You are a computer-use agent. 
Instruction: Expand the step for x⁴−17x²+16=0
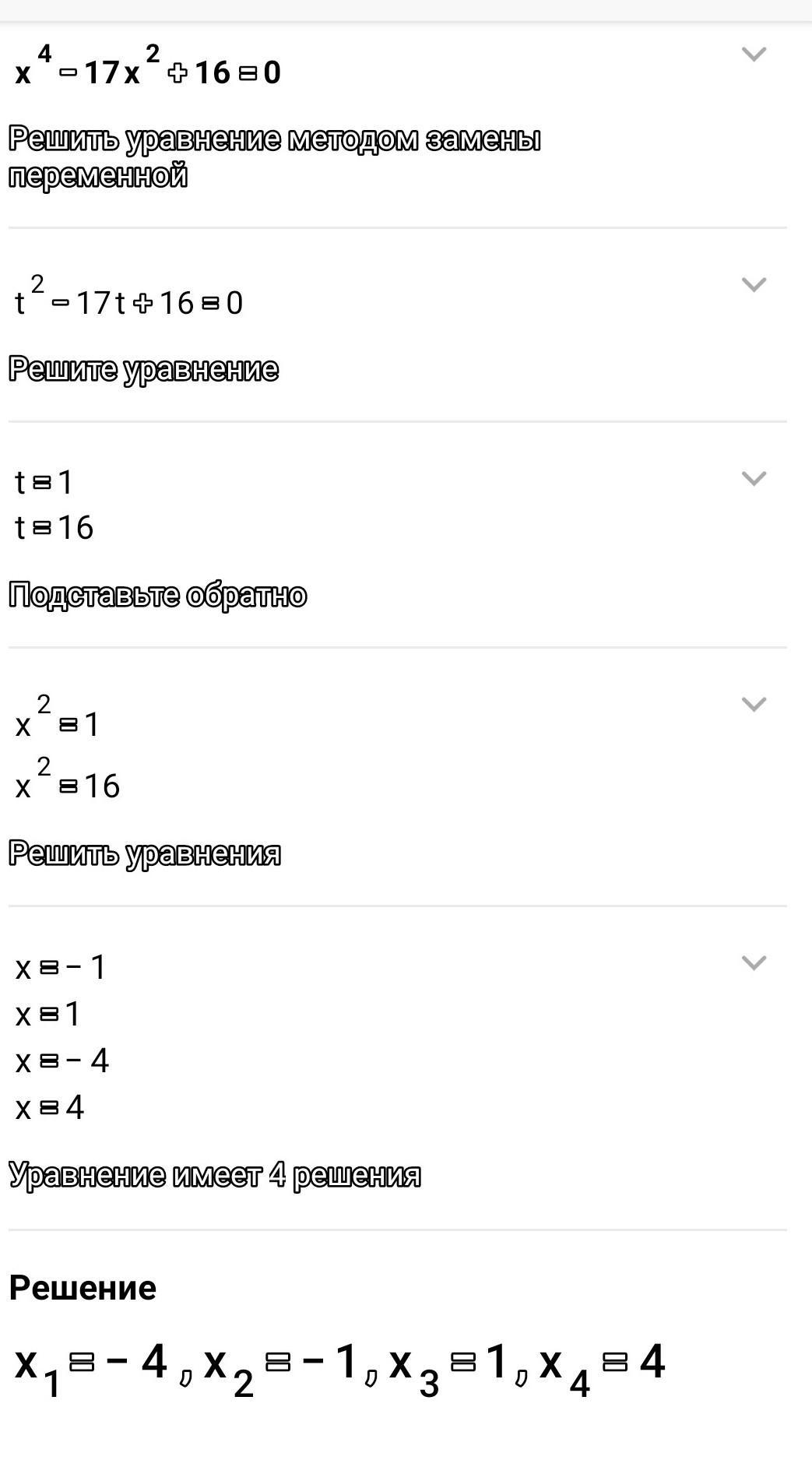(754, 55)
